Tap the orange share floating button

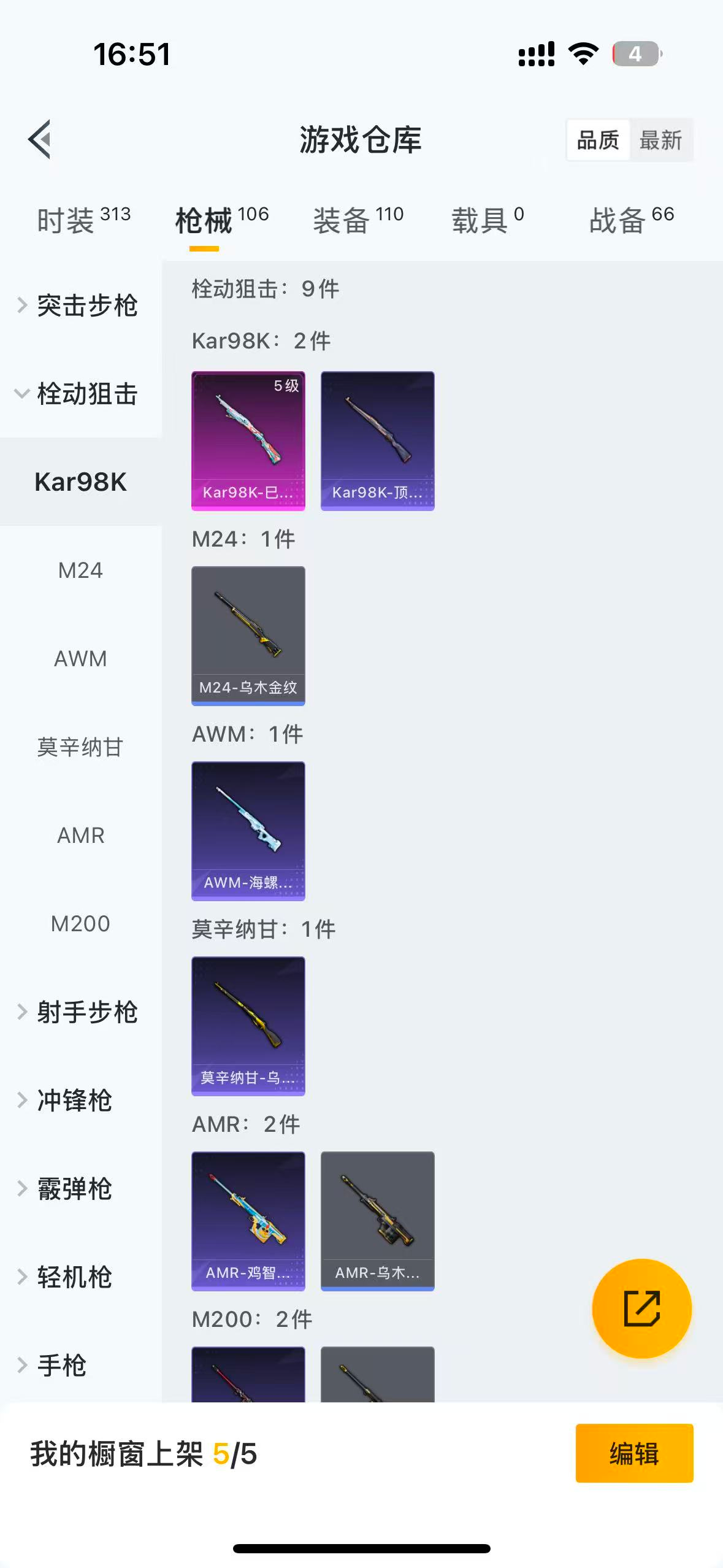641,1309
